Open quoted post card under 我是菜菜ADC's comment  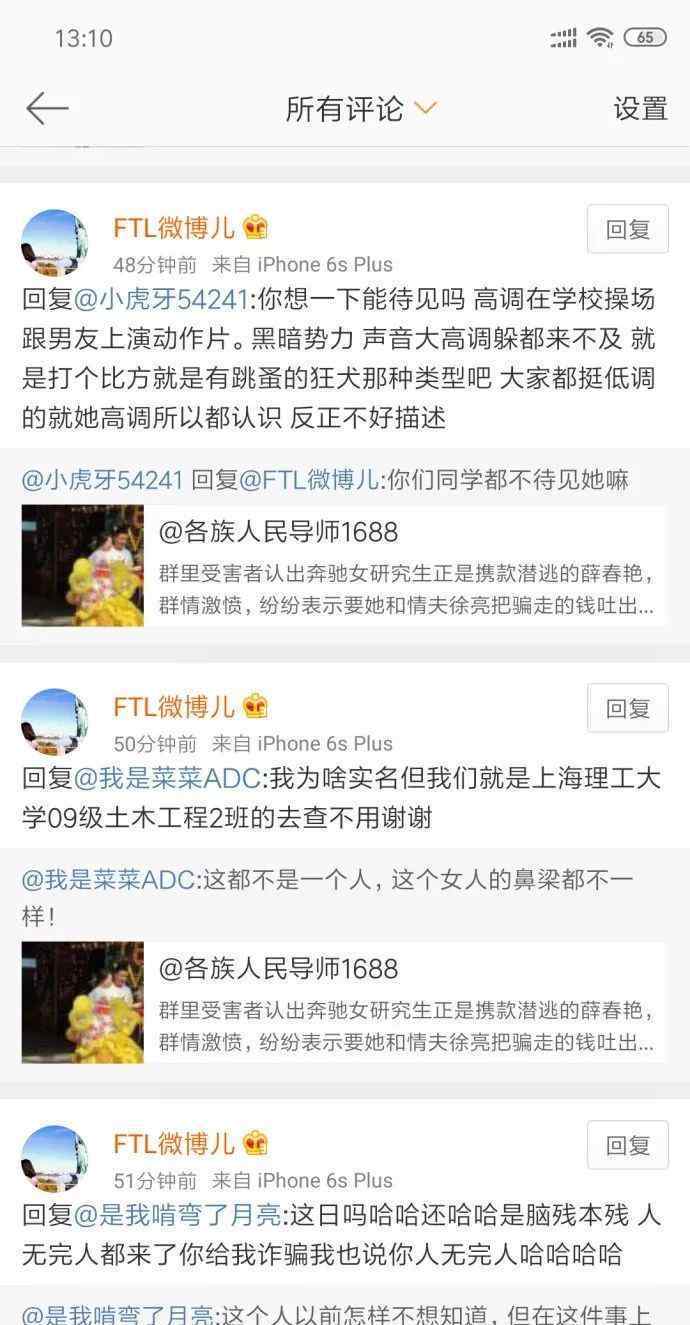(x=344, y=1002)
